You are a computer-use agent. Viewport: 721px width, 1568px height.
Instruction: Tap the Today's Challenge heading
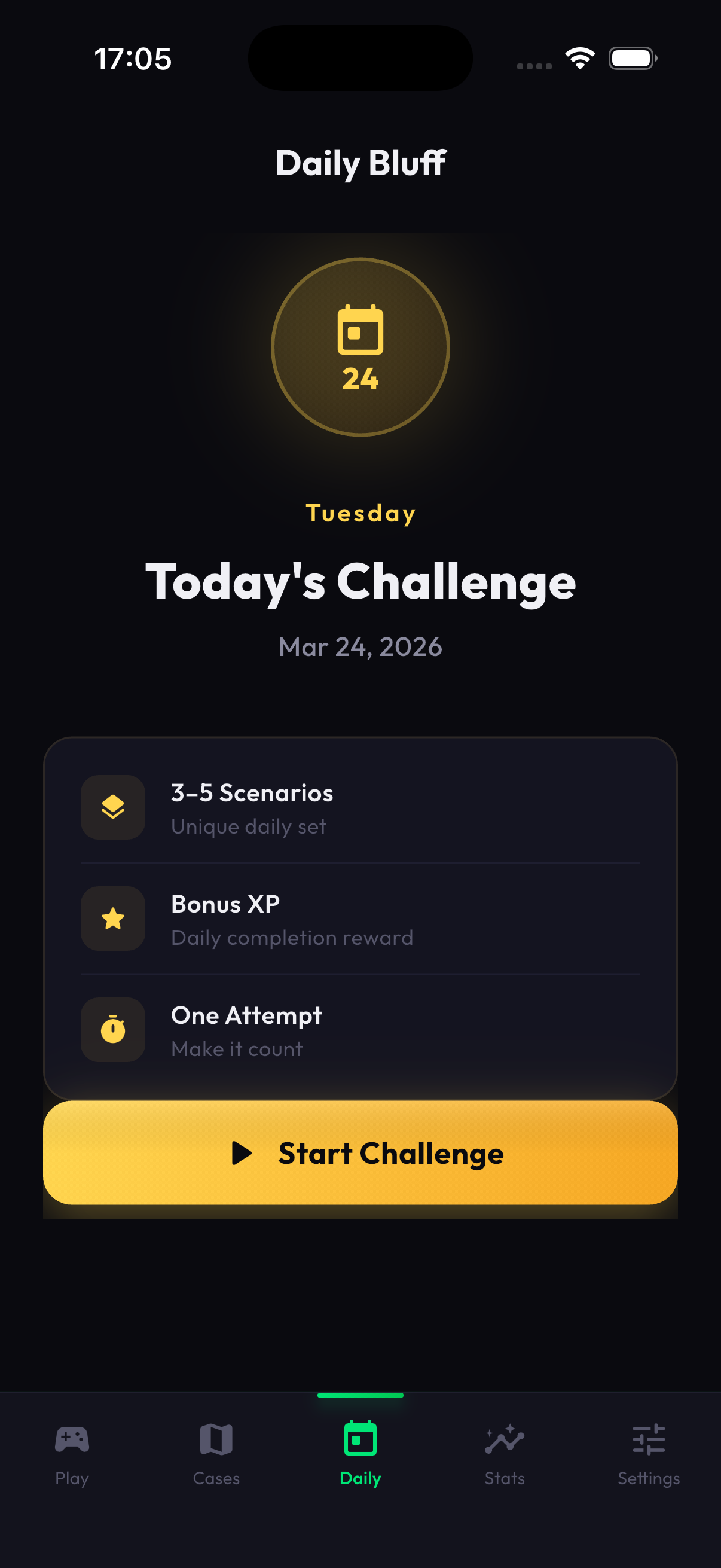[359, 582]
